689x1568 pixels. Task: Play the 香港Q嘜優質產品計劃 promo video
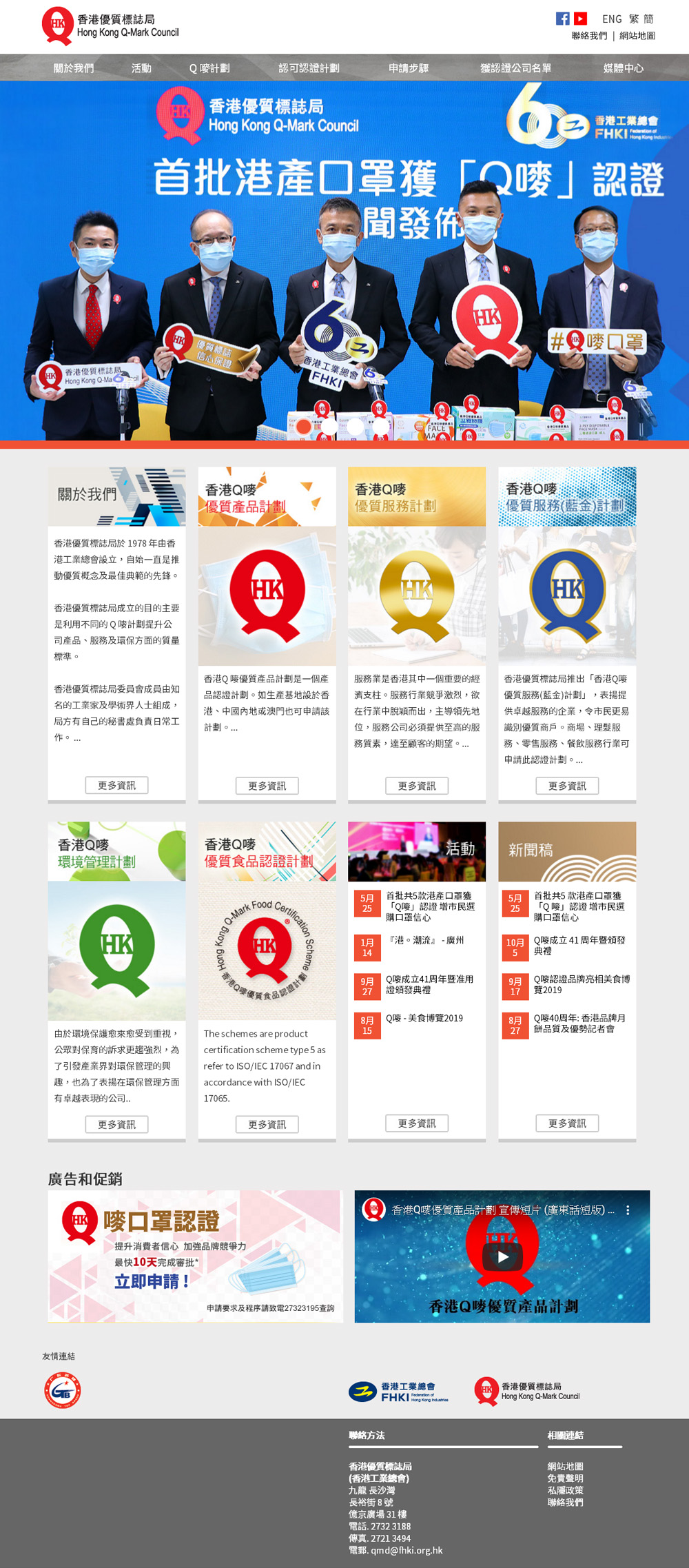(502, 1256)
